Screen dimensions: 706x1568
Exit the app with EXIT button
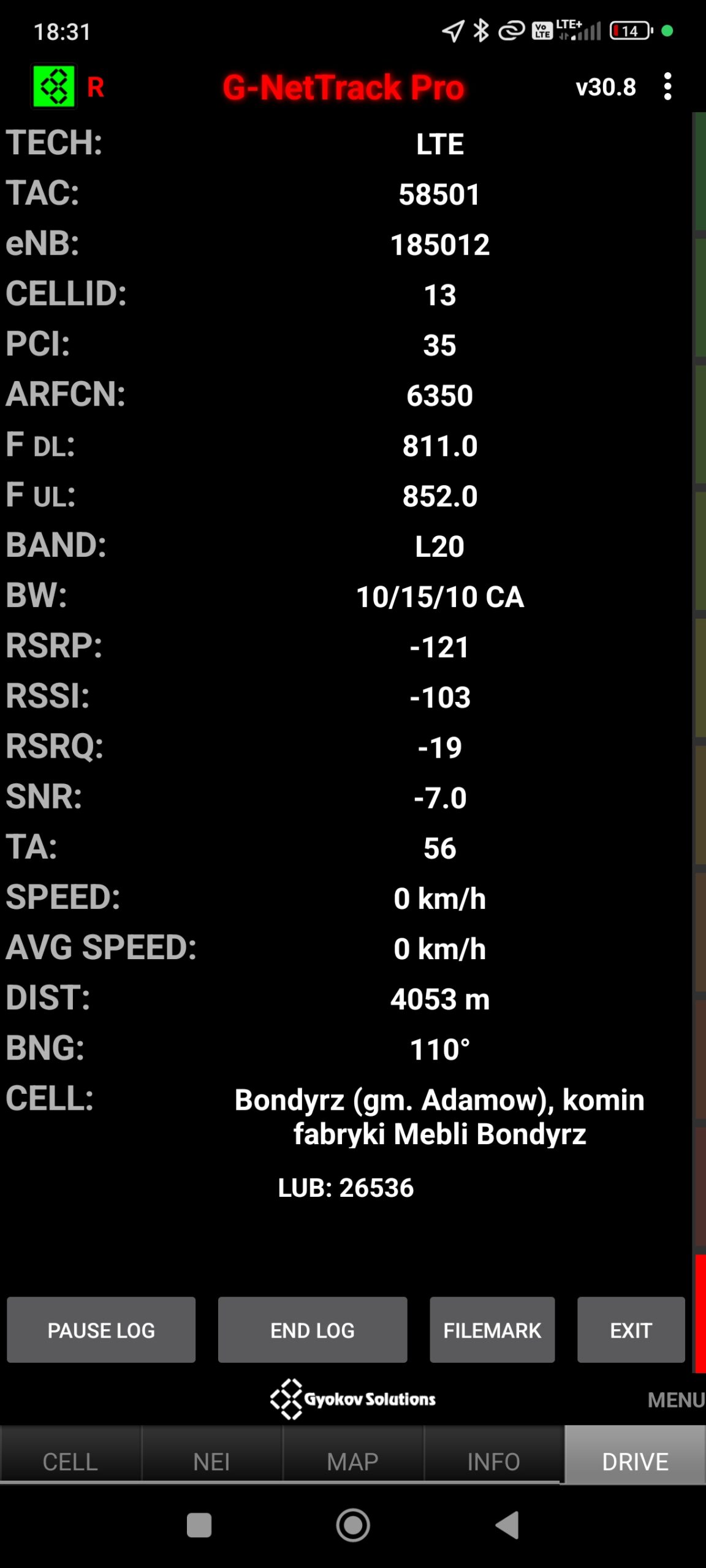(631, 1330)
